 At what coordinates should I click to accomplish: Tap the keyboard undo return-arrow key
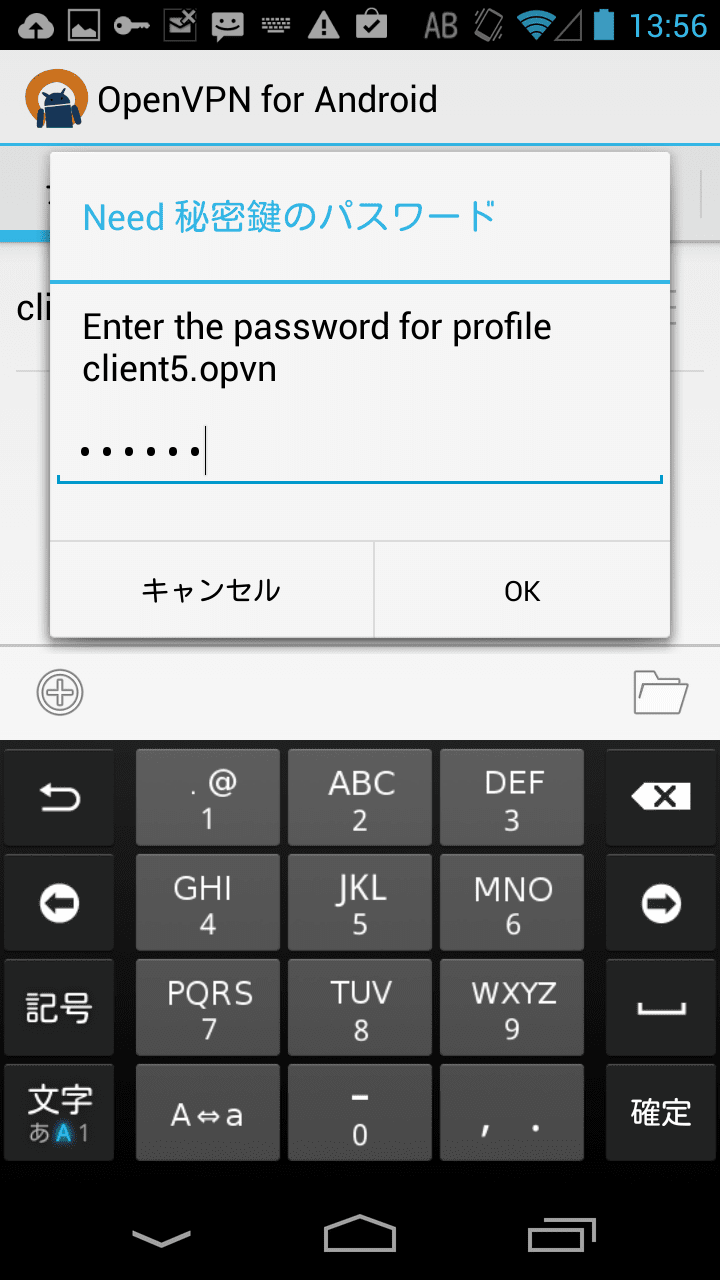point(60,797)
